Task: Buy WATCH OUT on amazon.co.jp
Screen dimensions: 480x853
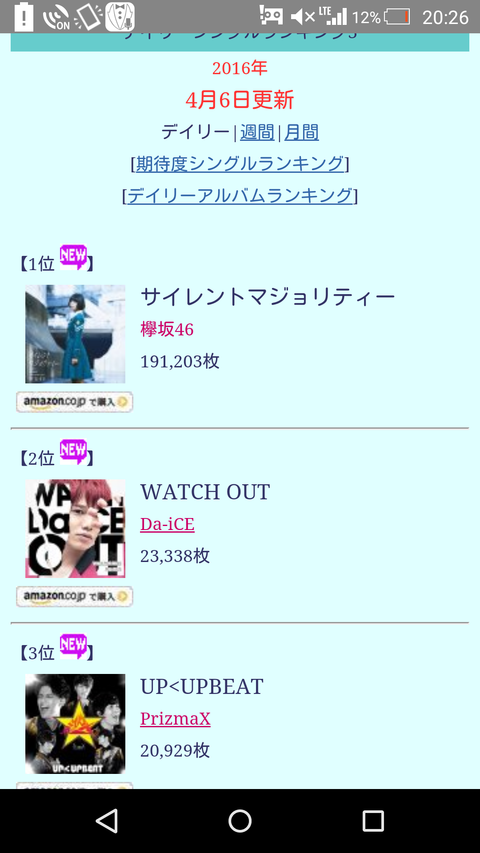Action: coord(75,597)
